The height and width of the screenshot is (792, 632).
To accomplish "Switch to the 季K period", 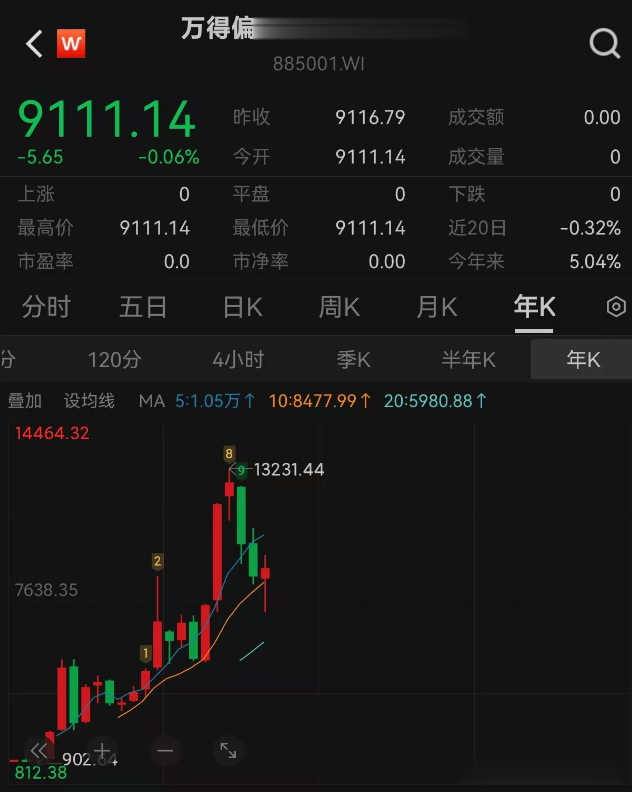I will click(x=353, y=360).
